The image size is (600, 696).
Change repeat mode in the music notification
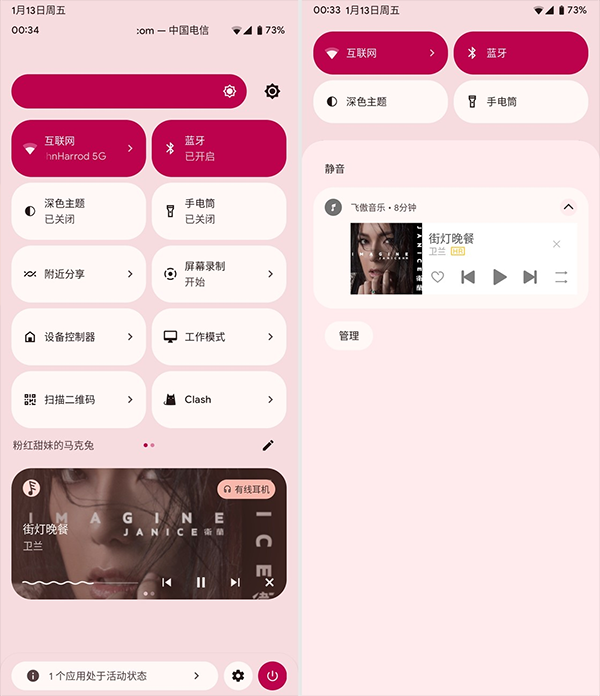click(x=561, y=277)
